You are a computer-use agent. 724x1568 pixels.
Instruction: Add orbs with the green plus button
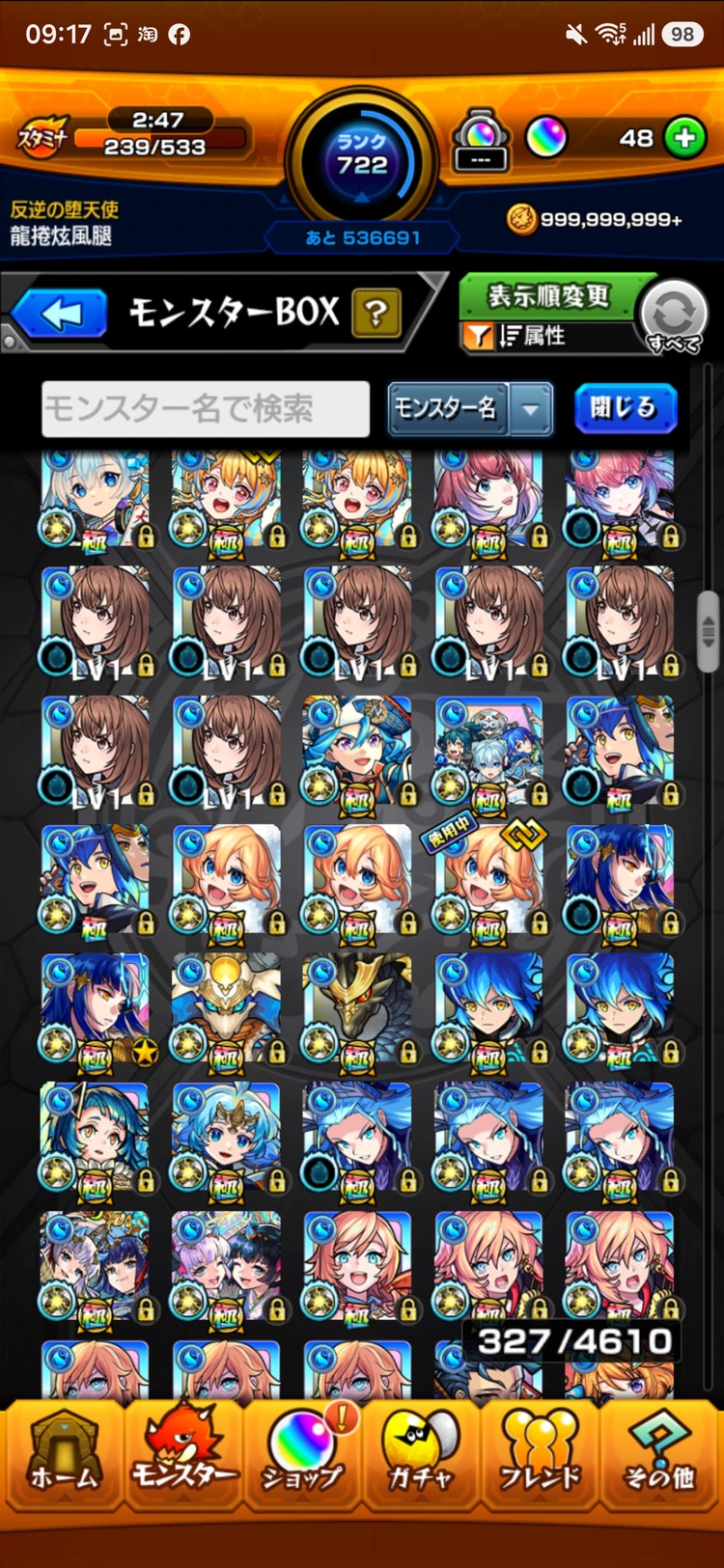(x=685, y=138)
